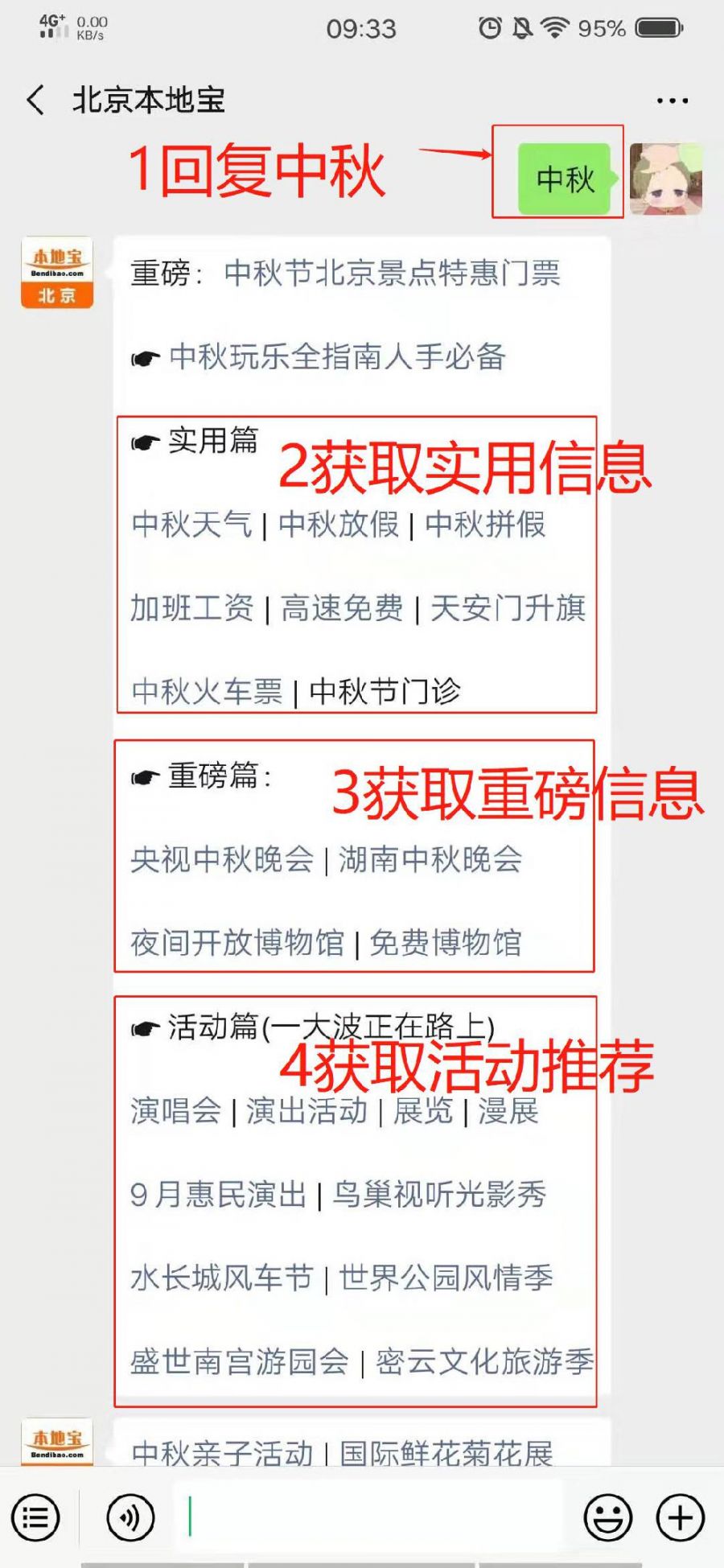
Task: Open the 中秋放假 link
Action: pyautogui.click(x=339, y=525)
